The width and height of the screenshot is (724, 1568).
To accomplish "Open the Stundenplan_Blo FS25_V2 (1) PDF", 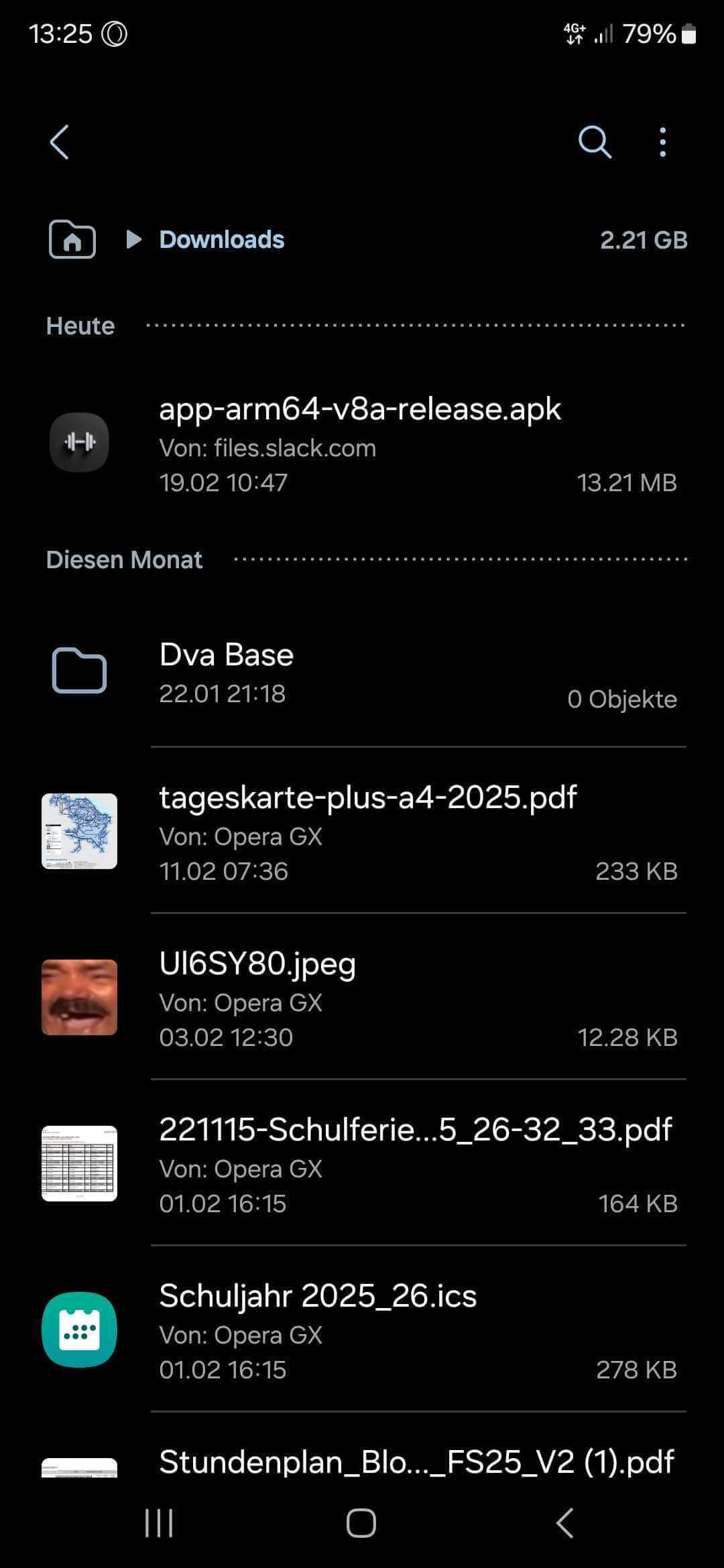I will pos(416,1462).
